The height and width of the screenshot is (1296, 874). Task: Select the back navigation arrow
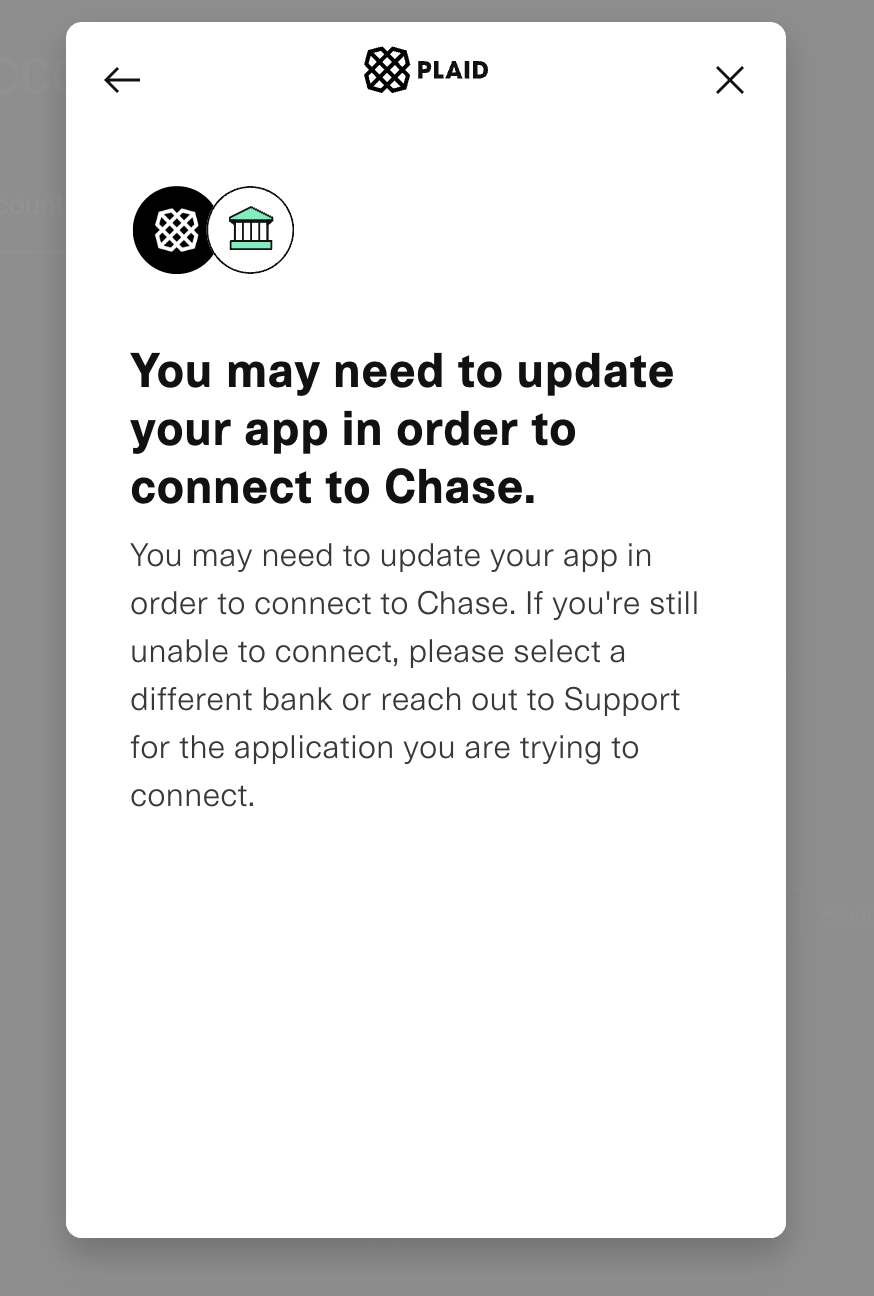122,80
